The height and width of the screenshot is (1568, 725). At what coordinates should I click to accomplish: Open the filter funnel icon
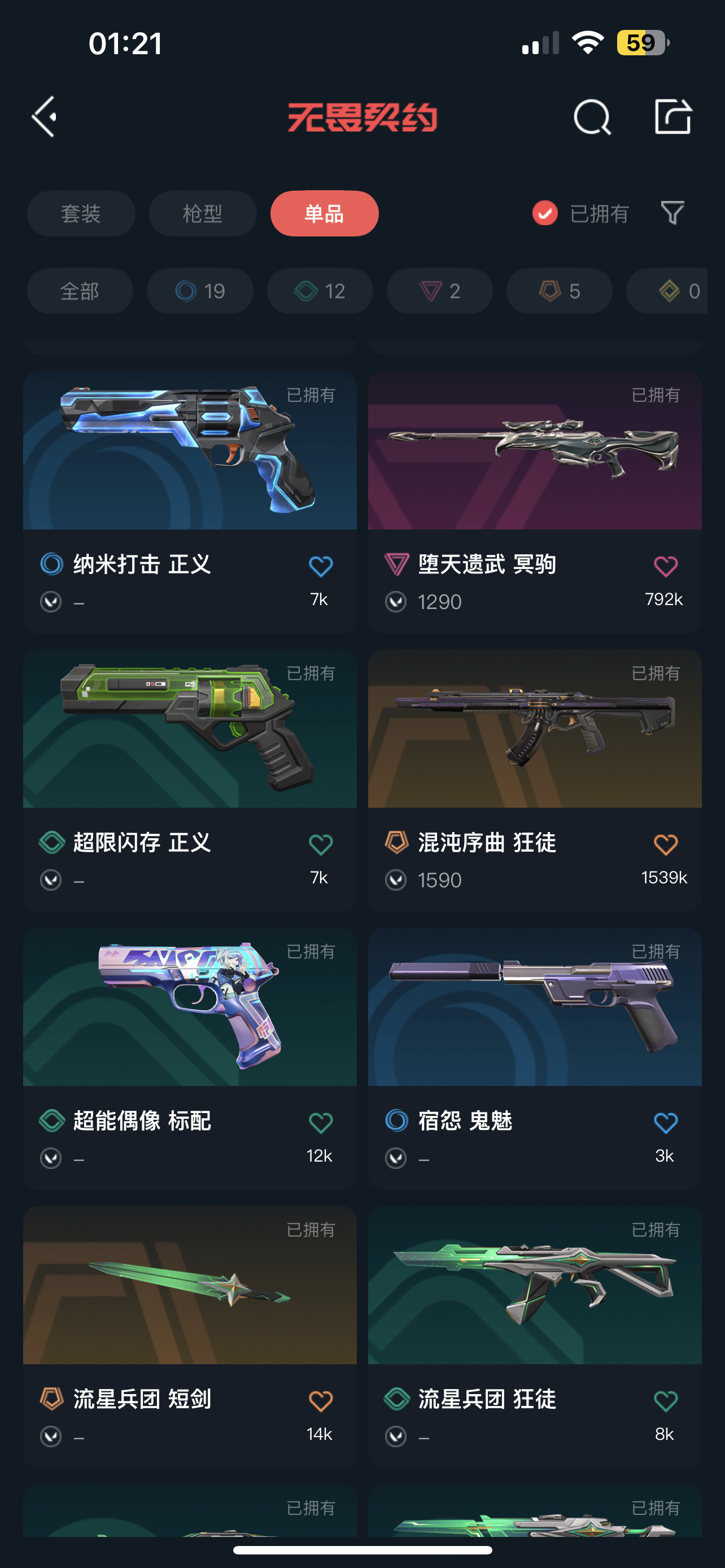[x=672, y=213]
